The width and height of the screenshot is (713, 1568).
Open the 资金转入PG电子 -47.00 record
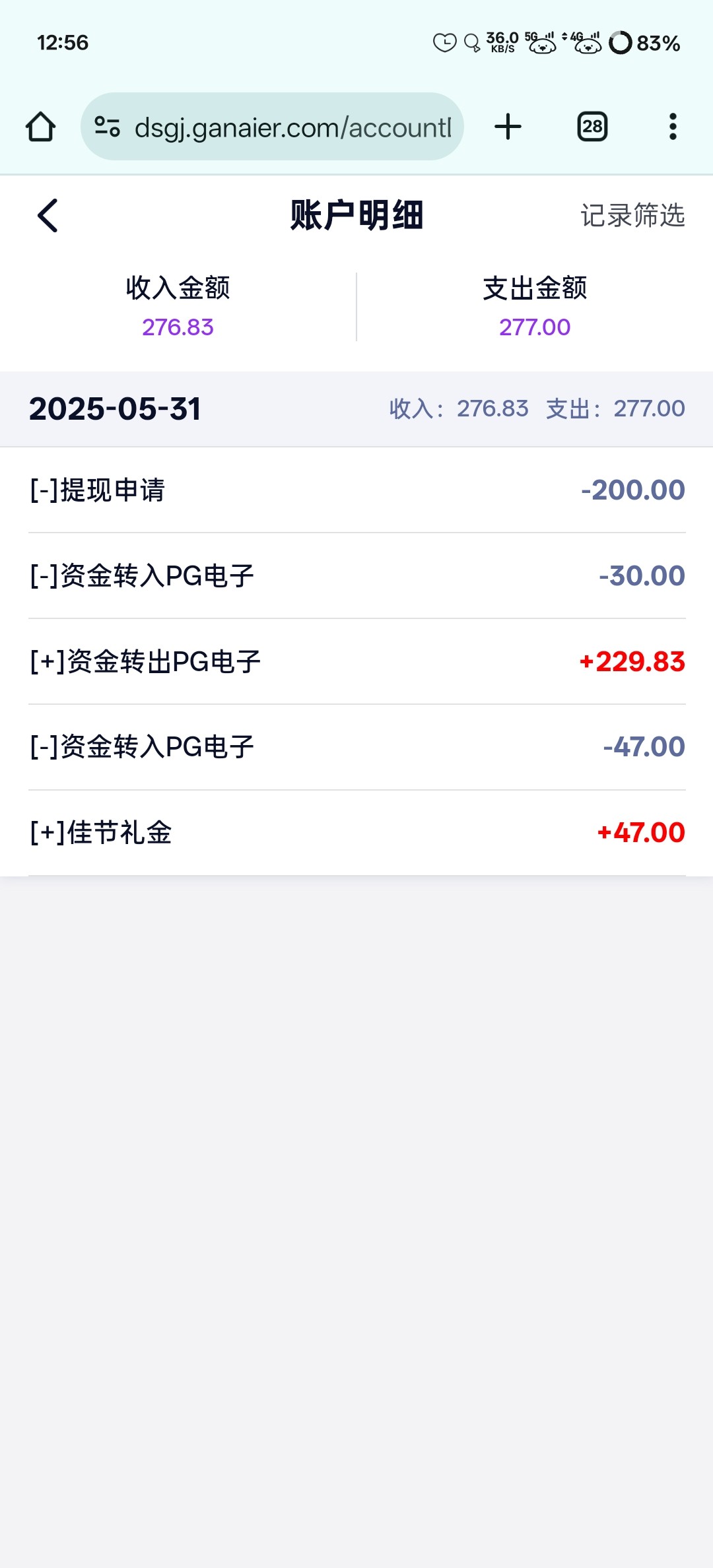pyautogui.click(x=356, y=748)
